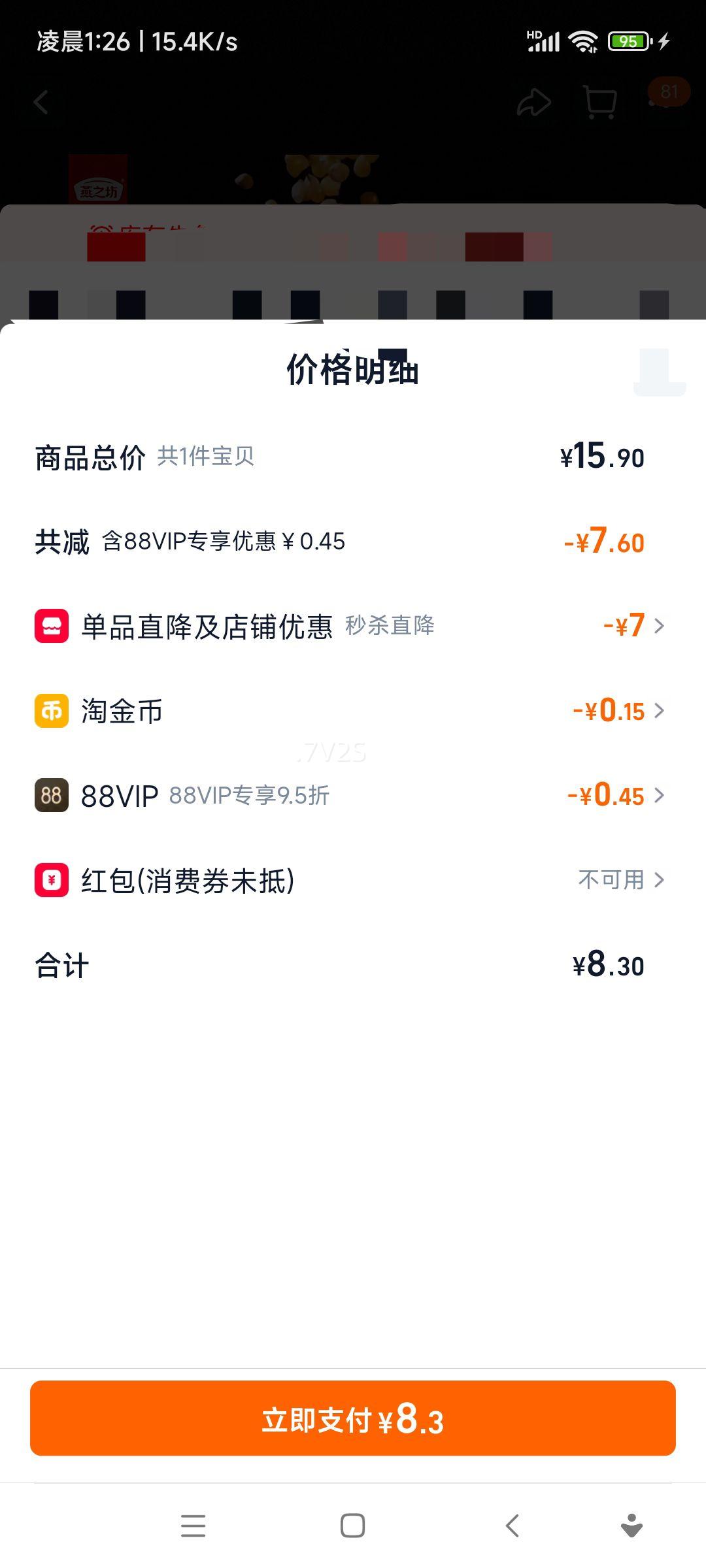Tap the home circle button
This screenshot has width=706, height=1568.
coord(352,1526)
